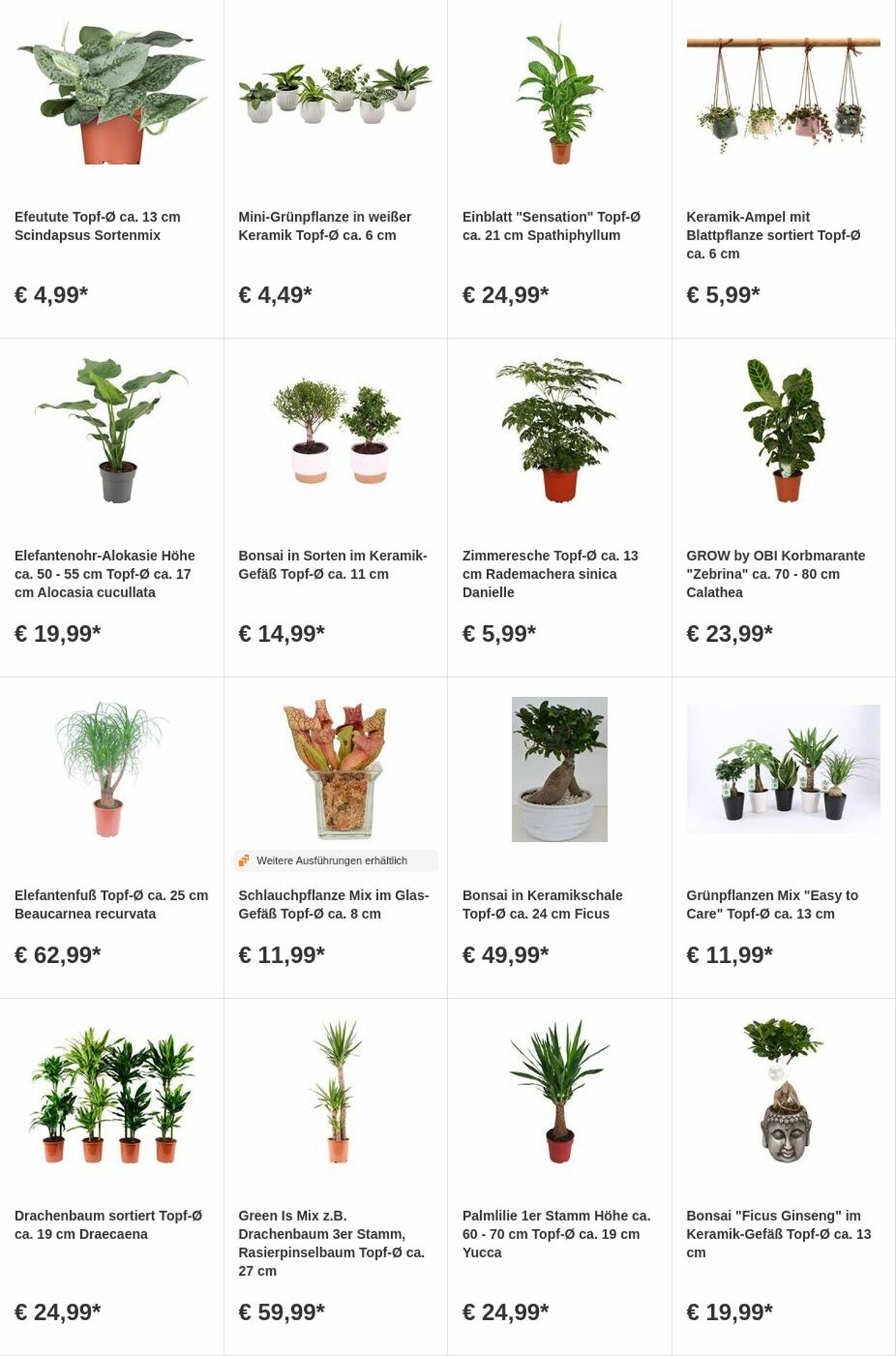Viewport: 896px width, 1356px height.
Task: Open Bonsai in Keramikschale Ficus card
Action: [x=543, y=904]
